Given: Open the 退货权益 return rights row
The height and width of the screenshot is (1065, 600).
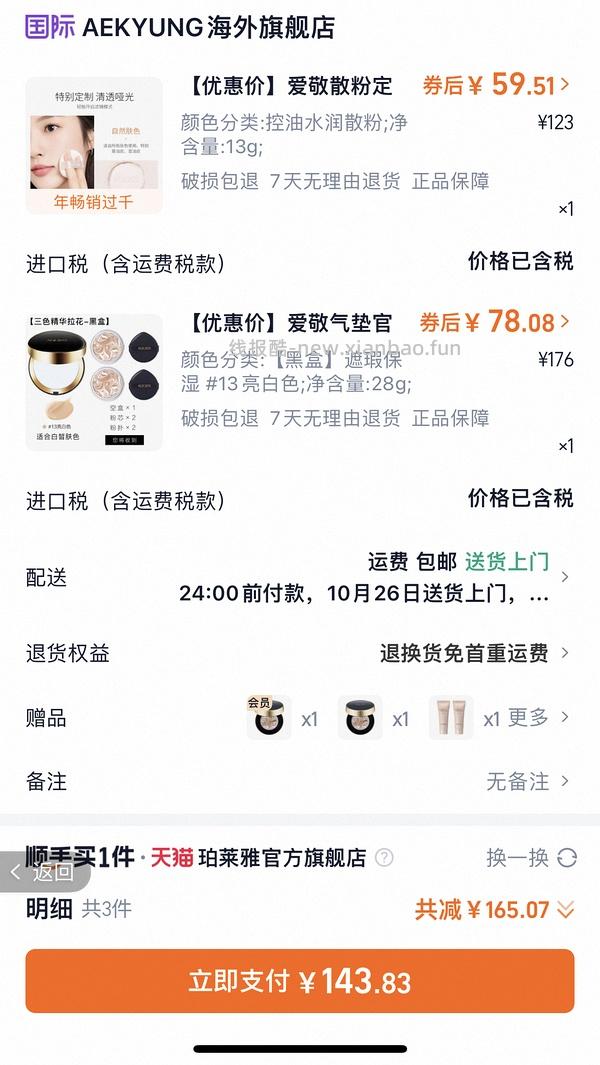Looking at the screenshot, I should pos(300,653).
